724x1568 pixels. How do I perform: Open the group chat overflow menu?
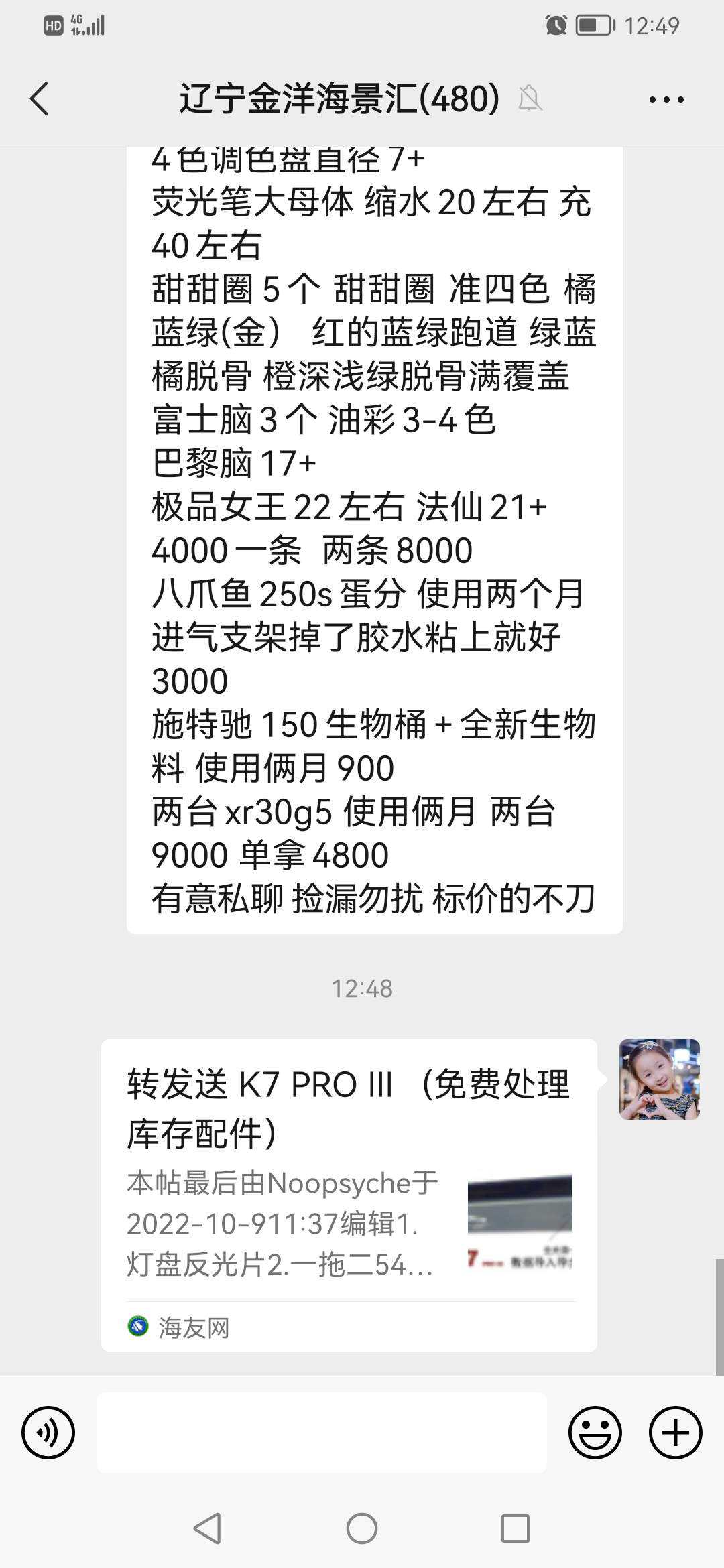(666, 100)
